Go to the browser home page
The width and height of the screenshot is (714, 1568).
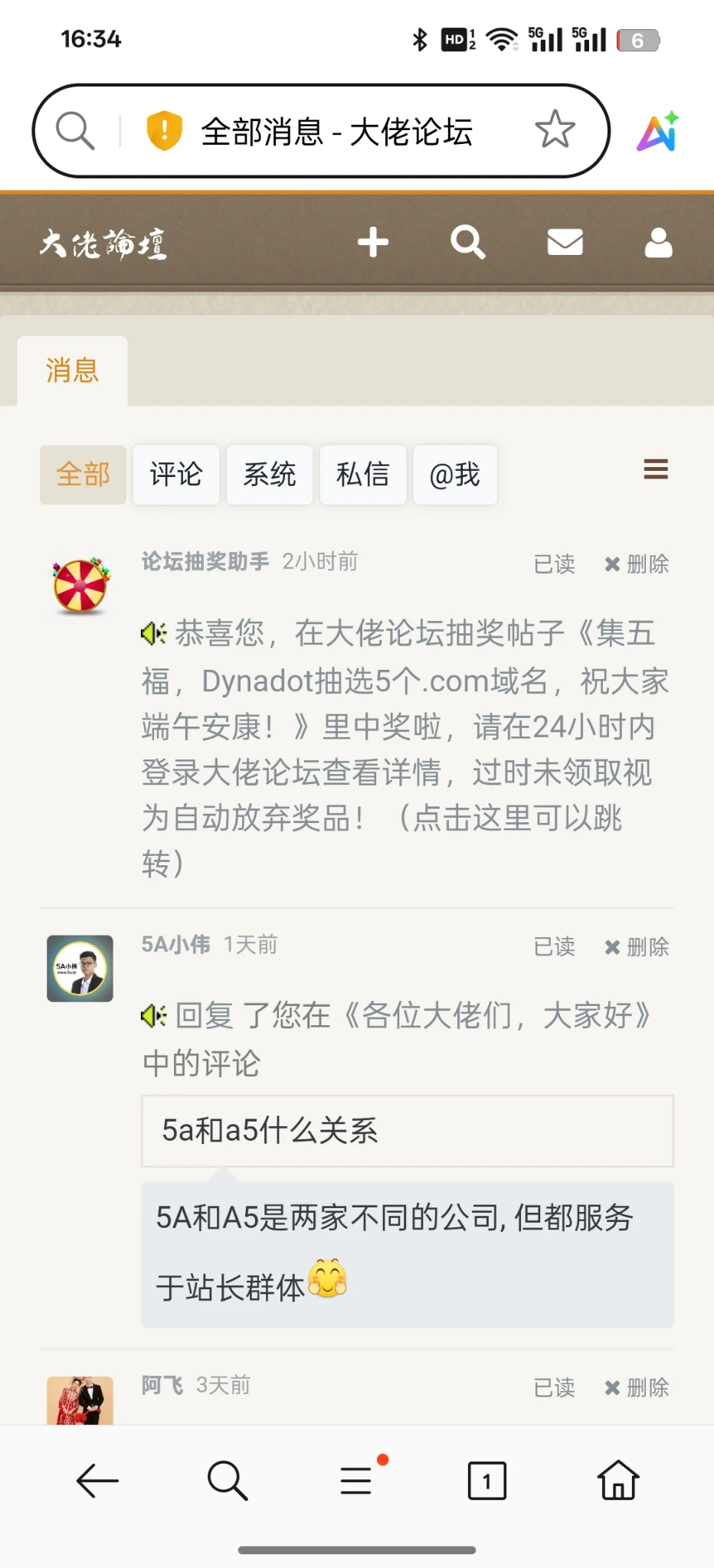click(617, 1481)
